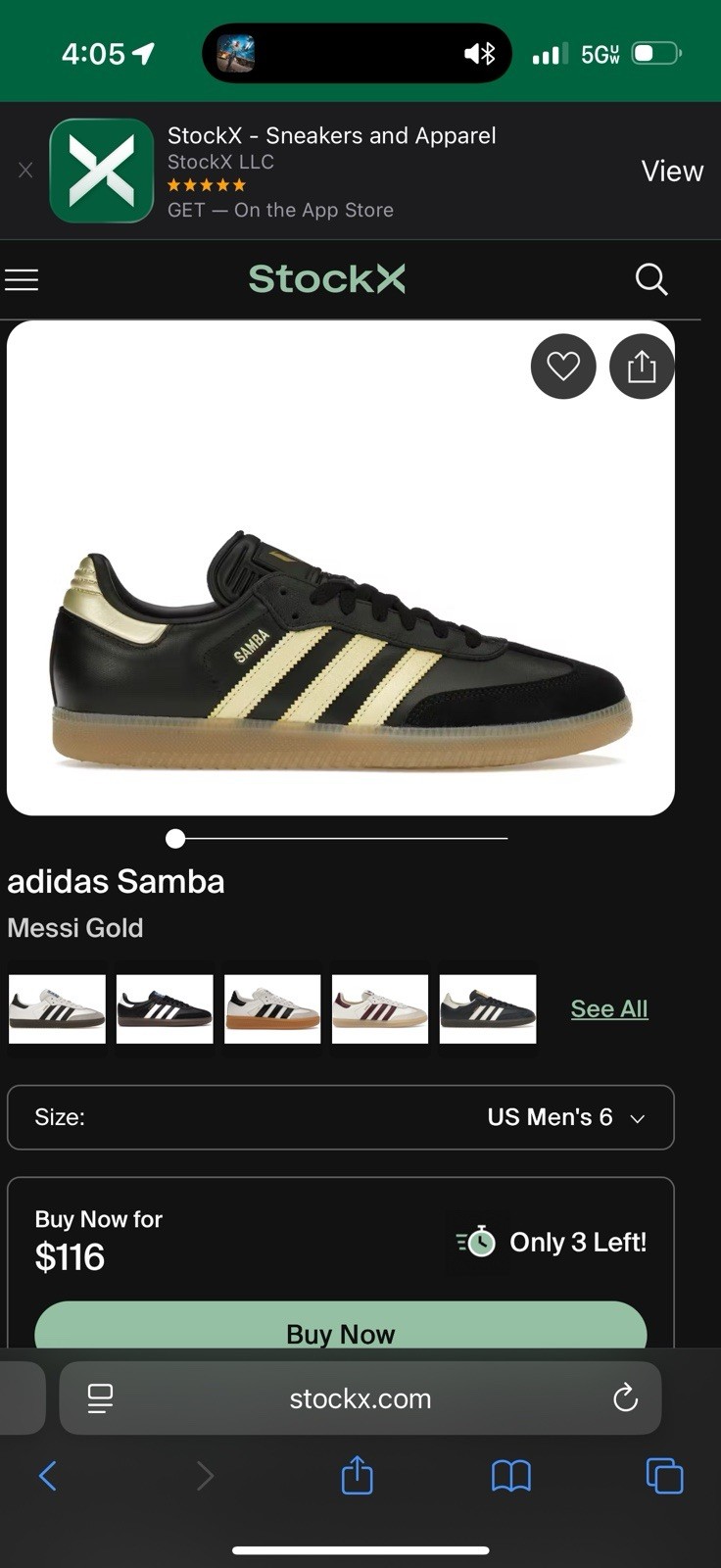This screenshot has height=1568, width=721.
Task: Select the fifth dark Samba variant
Action: (488, 1009)
